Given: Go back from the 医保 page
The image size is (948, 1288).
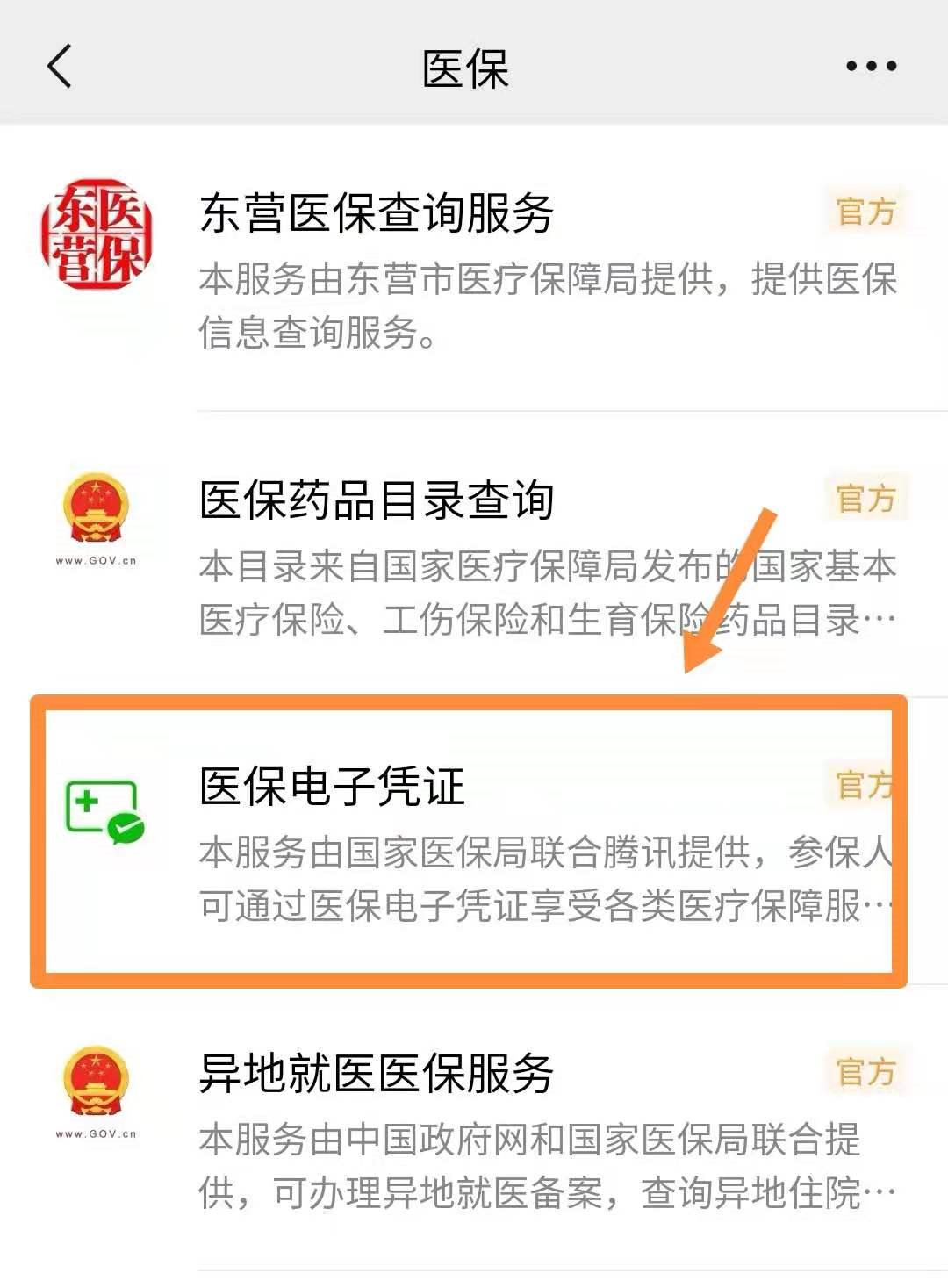Looking at the screenshot, I should [x=59, y=66].
